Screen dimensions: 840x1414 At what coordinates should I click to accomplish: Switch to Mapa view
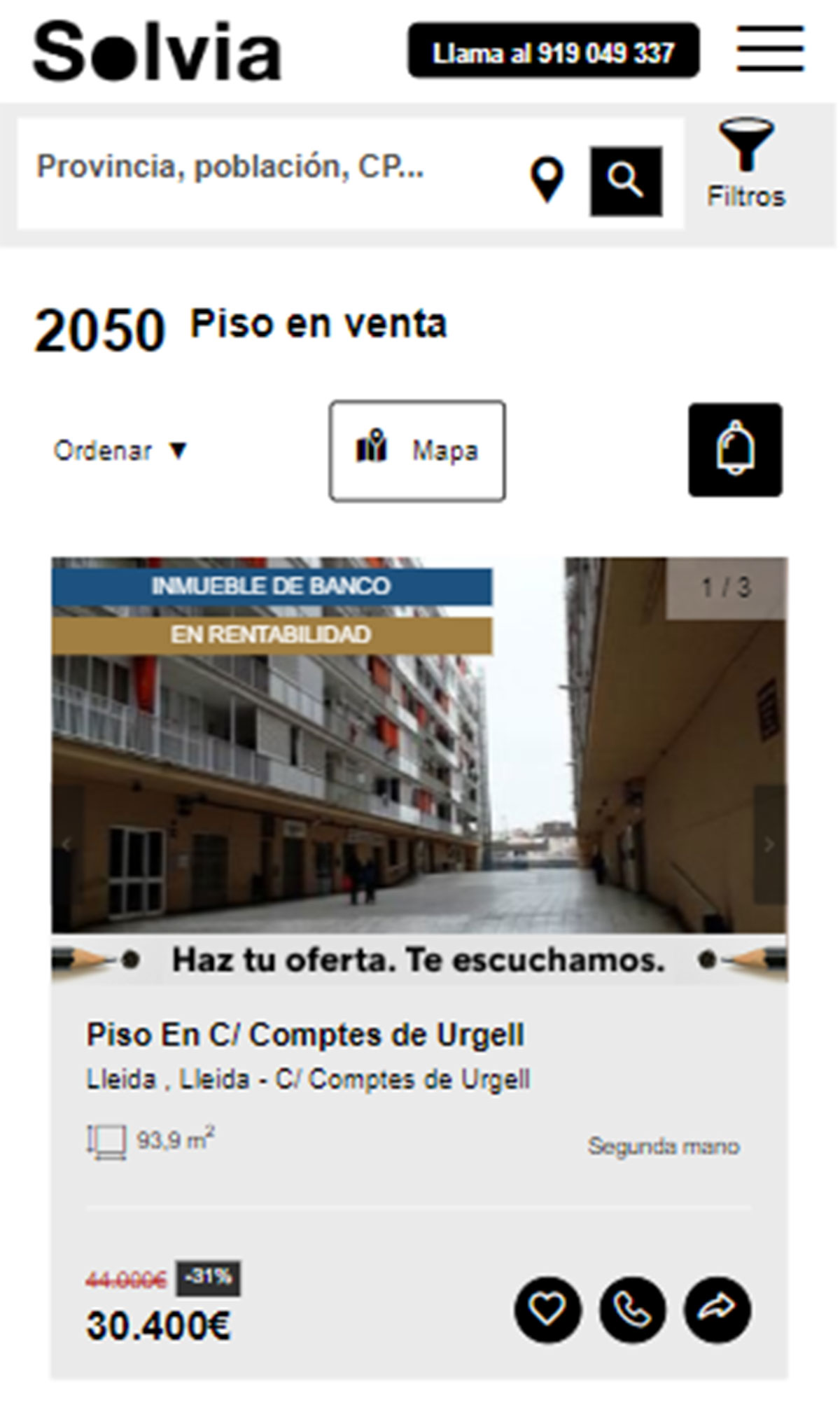[417, 451]
